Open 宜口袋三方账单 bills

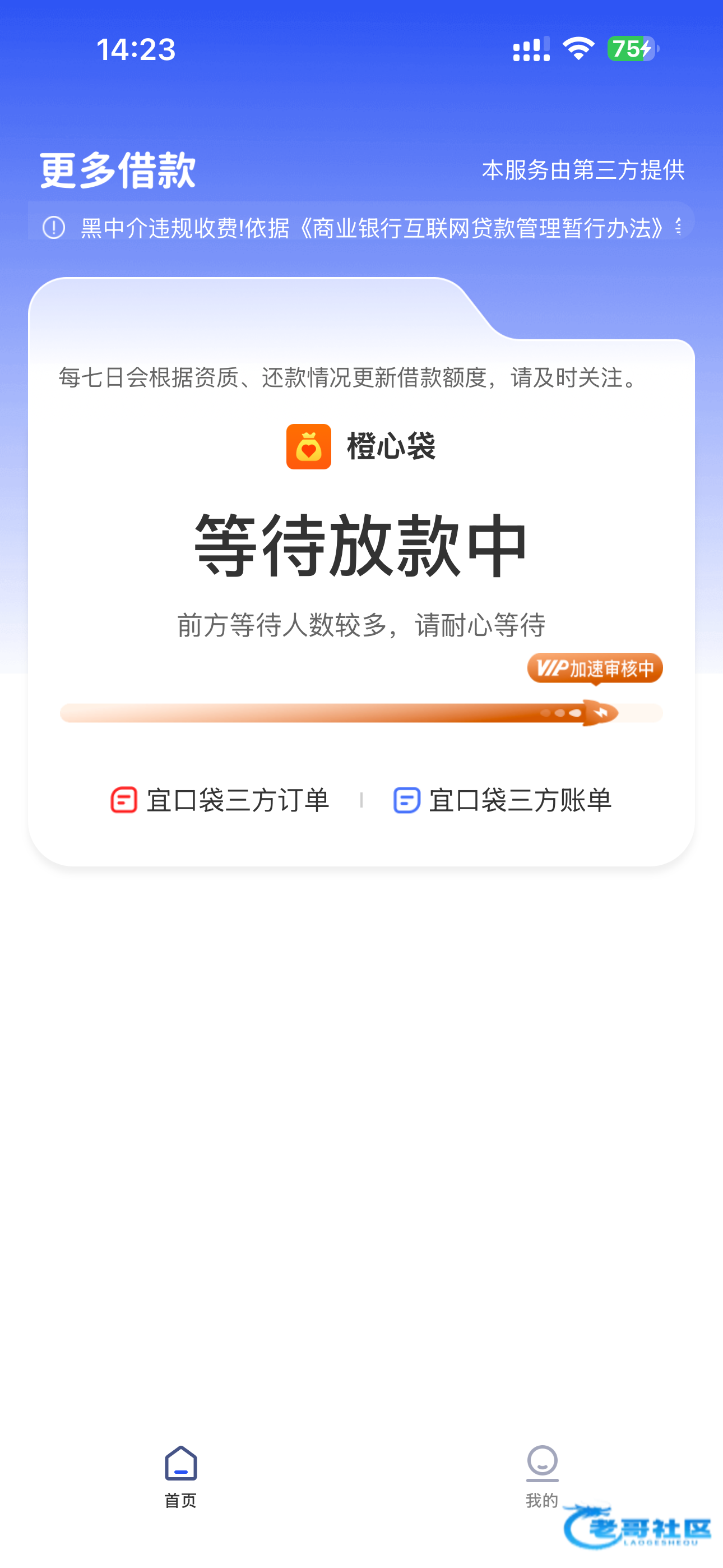tap(503, 800)
